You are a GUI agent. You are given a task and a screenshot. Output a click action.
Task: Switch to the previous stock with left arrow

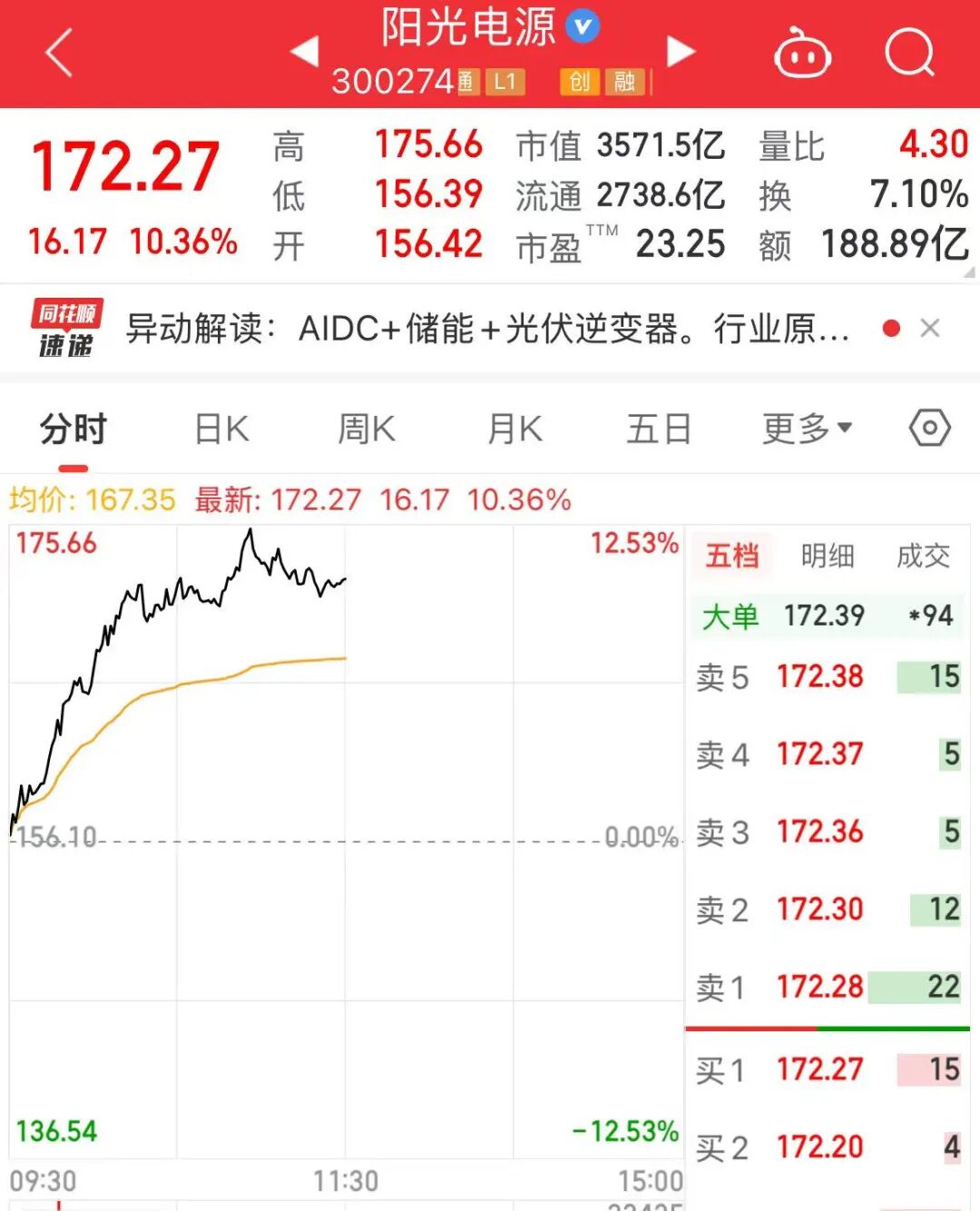(305, 52)
